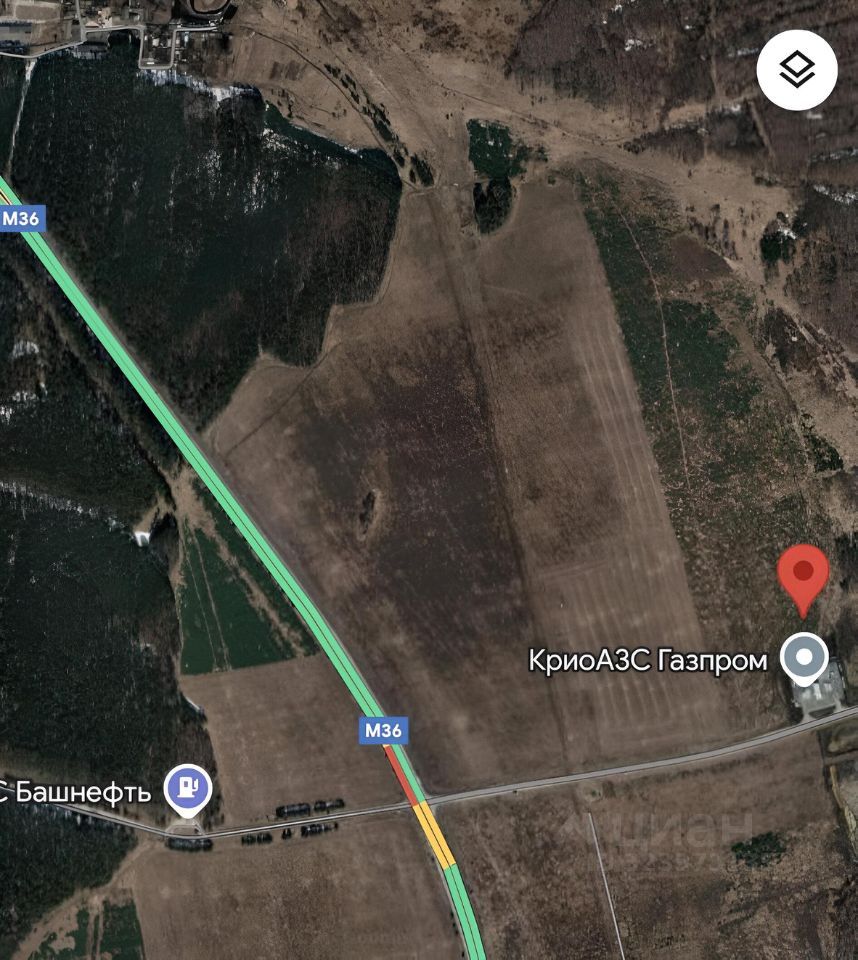Open the map layers selector
This screenshot has width=858, height=960.
point(796,70)
